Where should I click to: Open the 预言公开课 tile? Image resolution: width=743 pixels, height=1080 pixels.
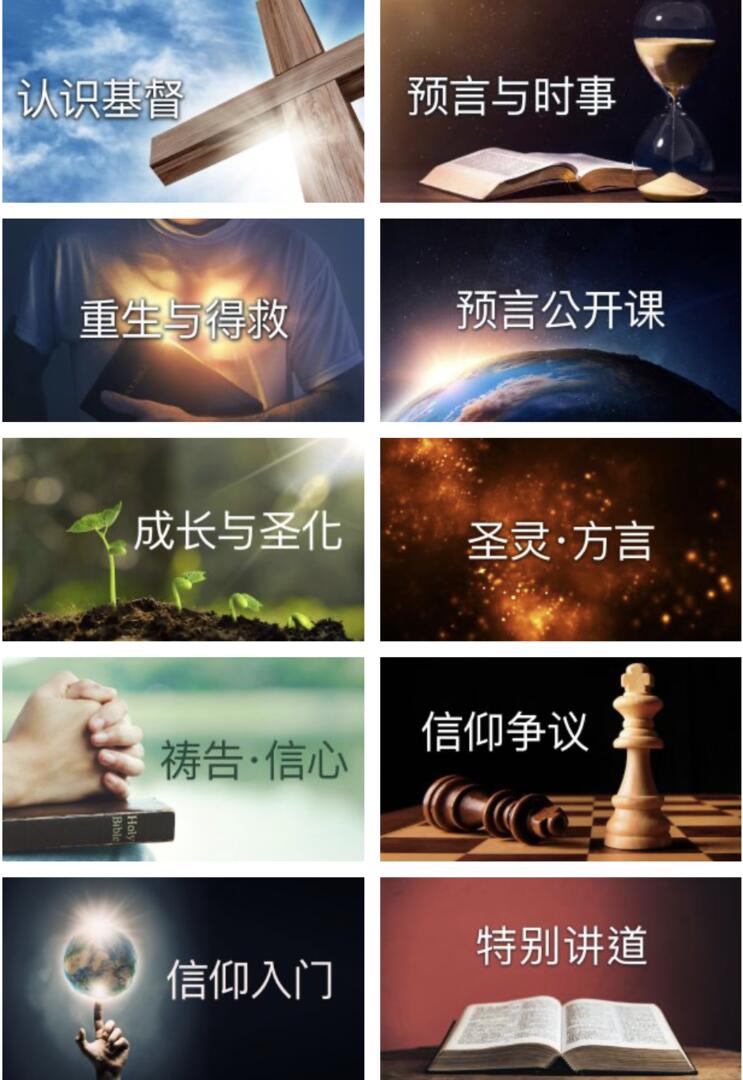coord(560,320)
